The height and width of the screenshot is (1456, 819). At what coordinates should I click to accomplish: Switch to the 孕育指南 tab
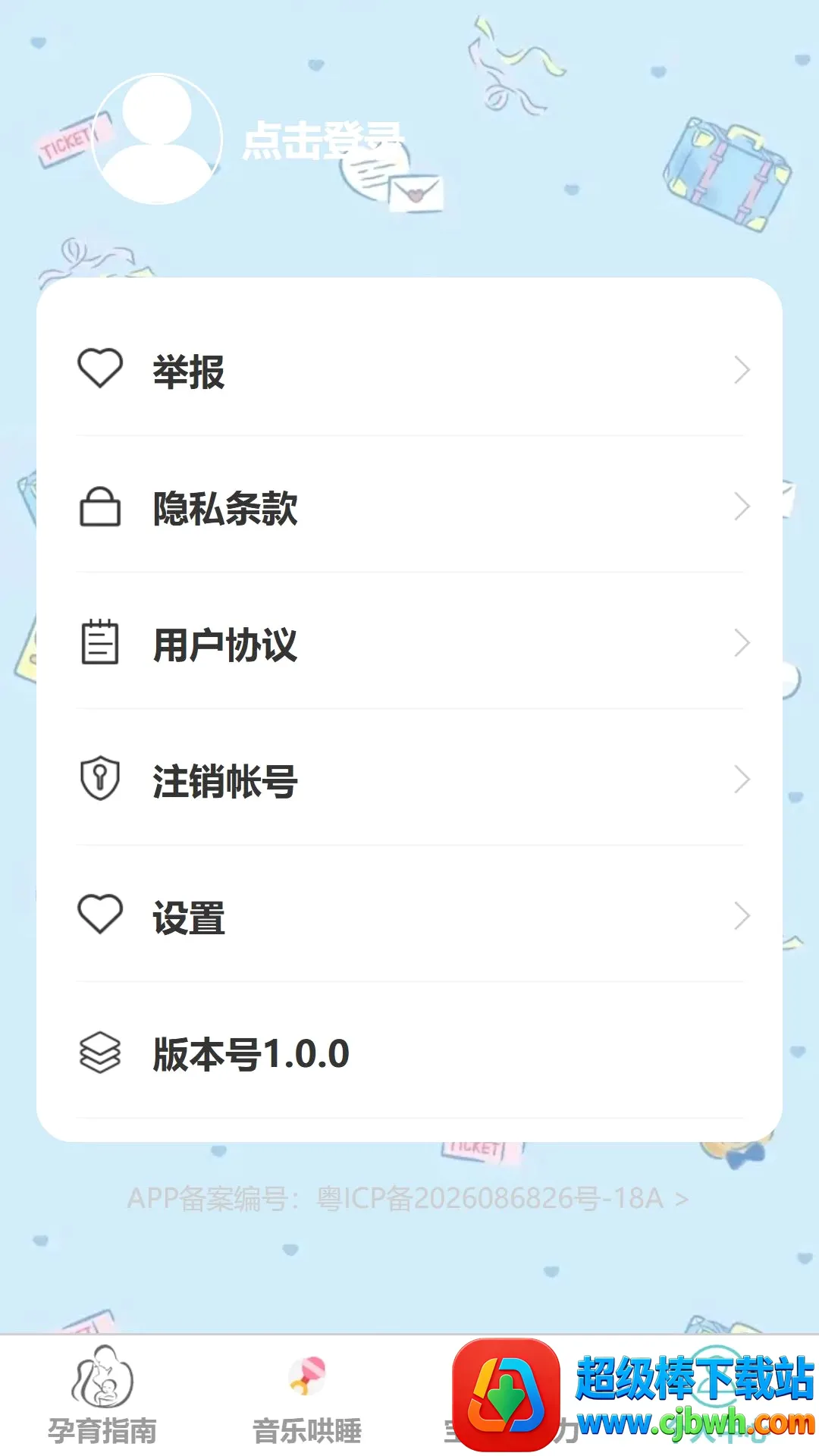pyautogui.click(x=102, y=1395)
